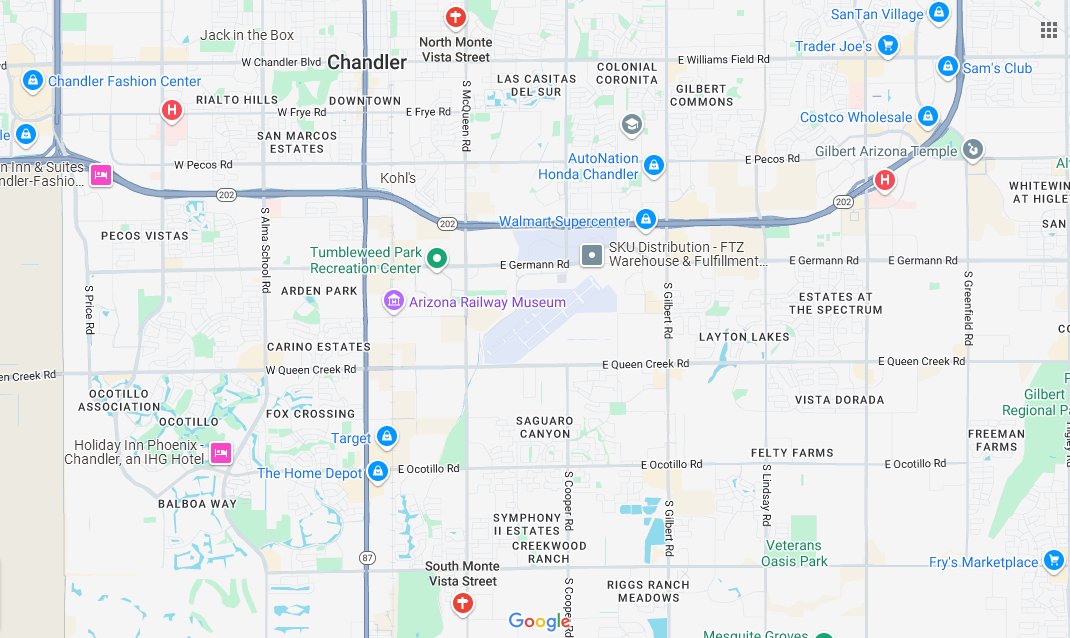Tap South Monte Vista Street church pin
Screen dimensions: 1070x638
click(462, 603)
